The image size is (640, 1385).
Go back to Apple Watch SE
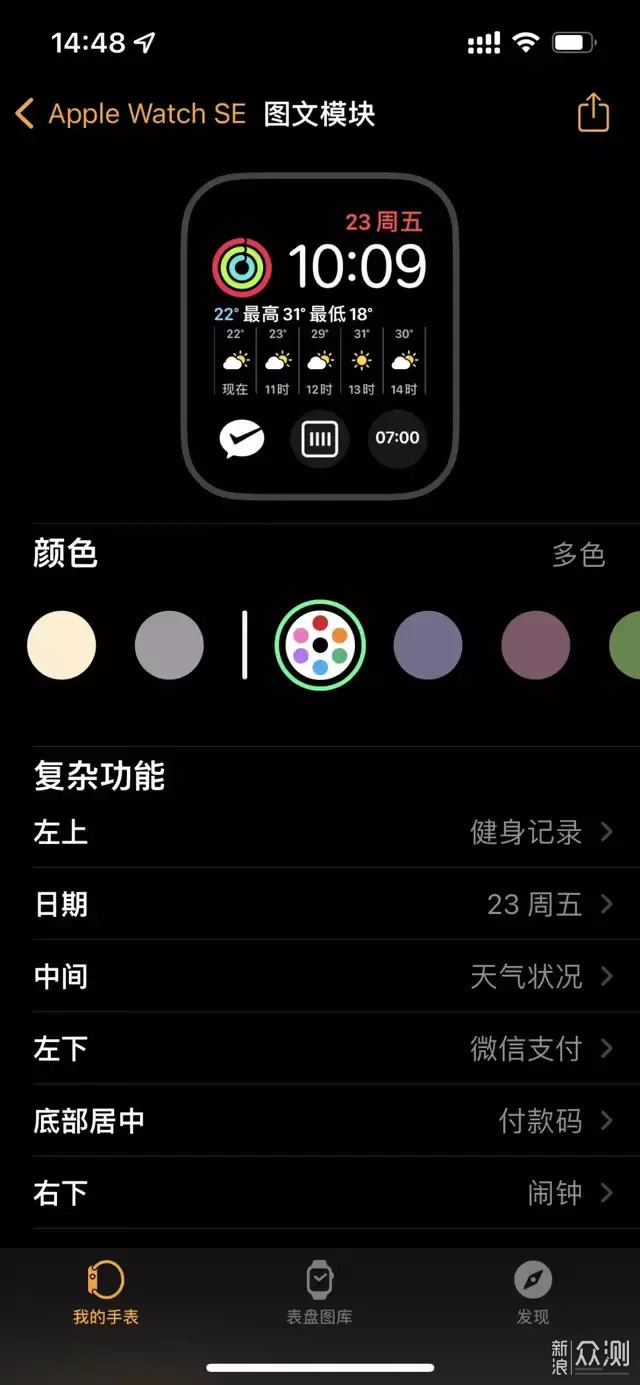130,114
